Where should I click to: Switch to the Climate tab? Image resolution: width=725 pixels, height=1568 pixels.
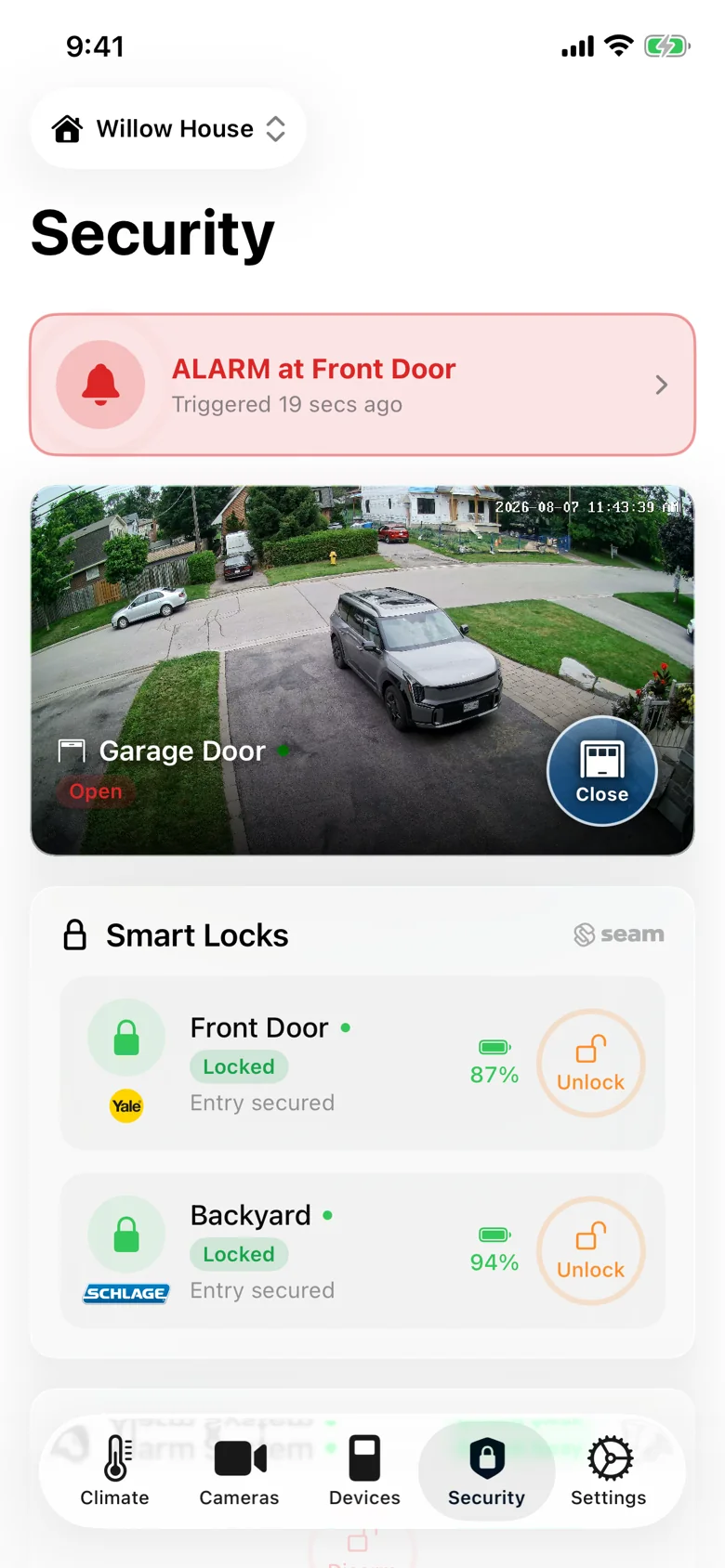point(114,1471)
